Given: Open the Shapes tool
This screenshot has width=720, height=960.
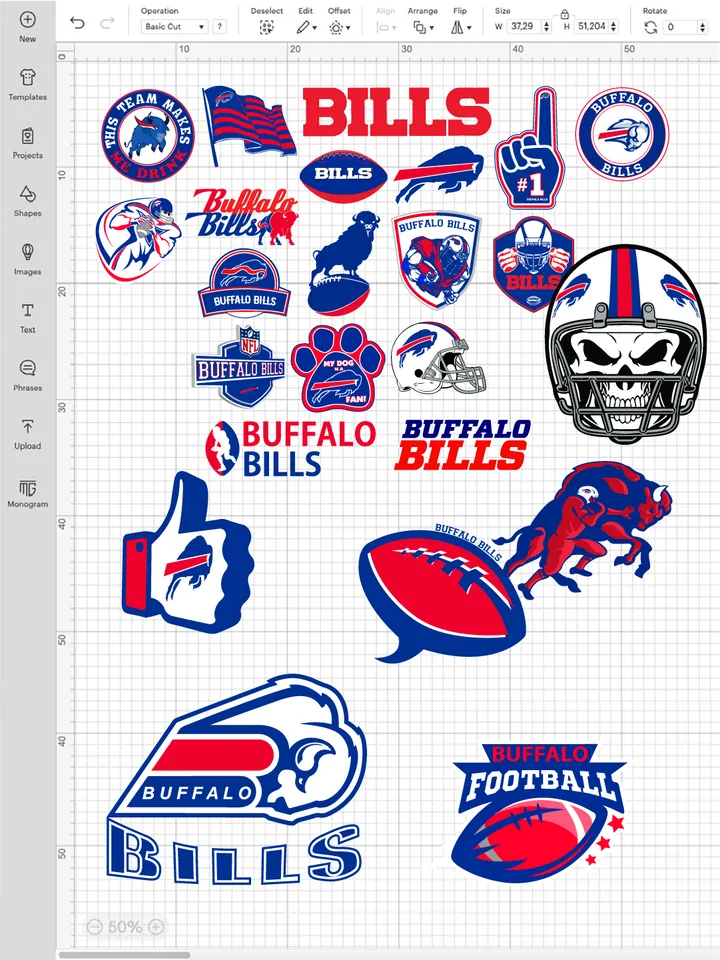Looking at the screenshot, I should pos(27,200).
